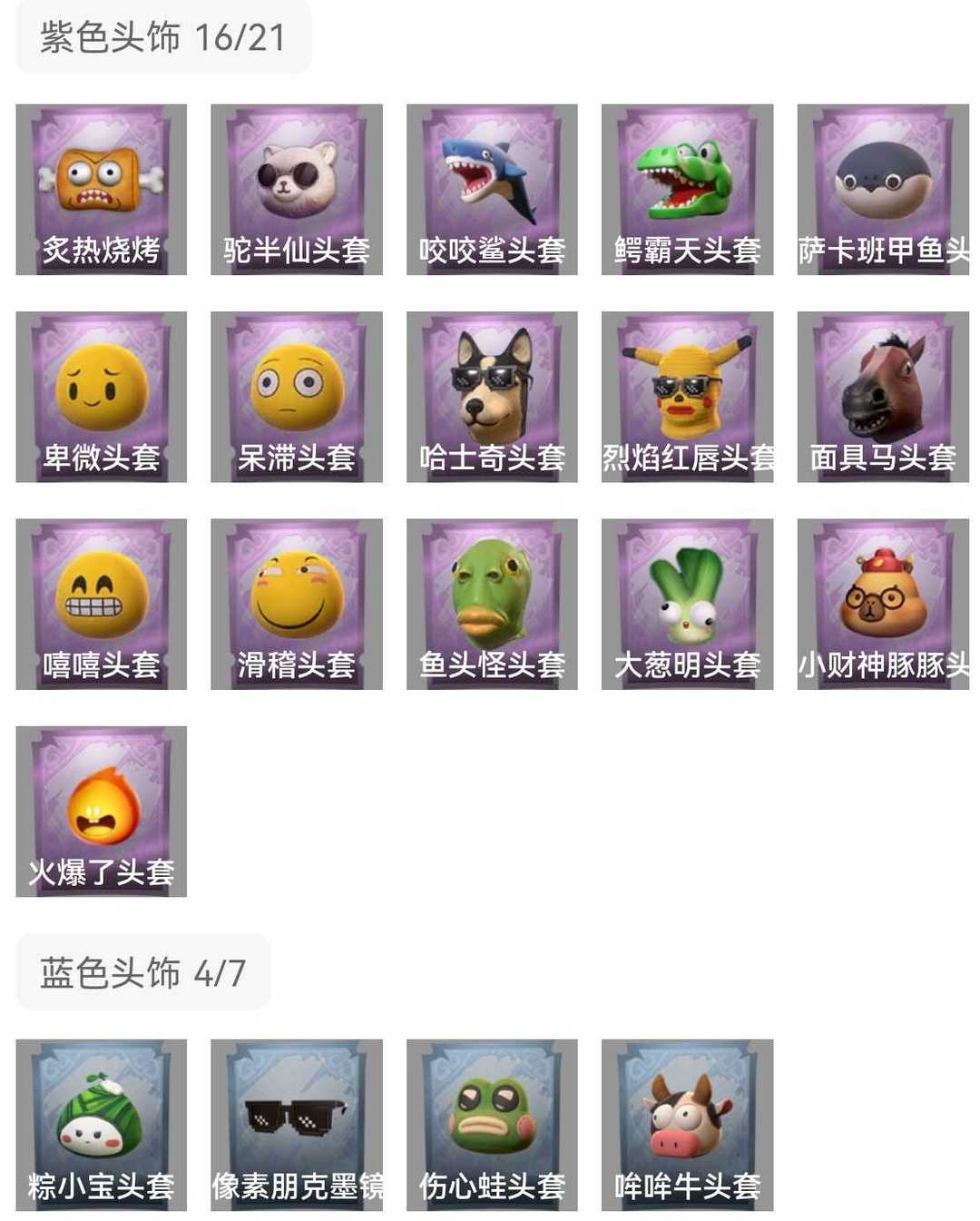The width and height of the screenshot is (980, 1221).
Task: Open the 呆滞头套 tile
Action: click(296, 396)
